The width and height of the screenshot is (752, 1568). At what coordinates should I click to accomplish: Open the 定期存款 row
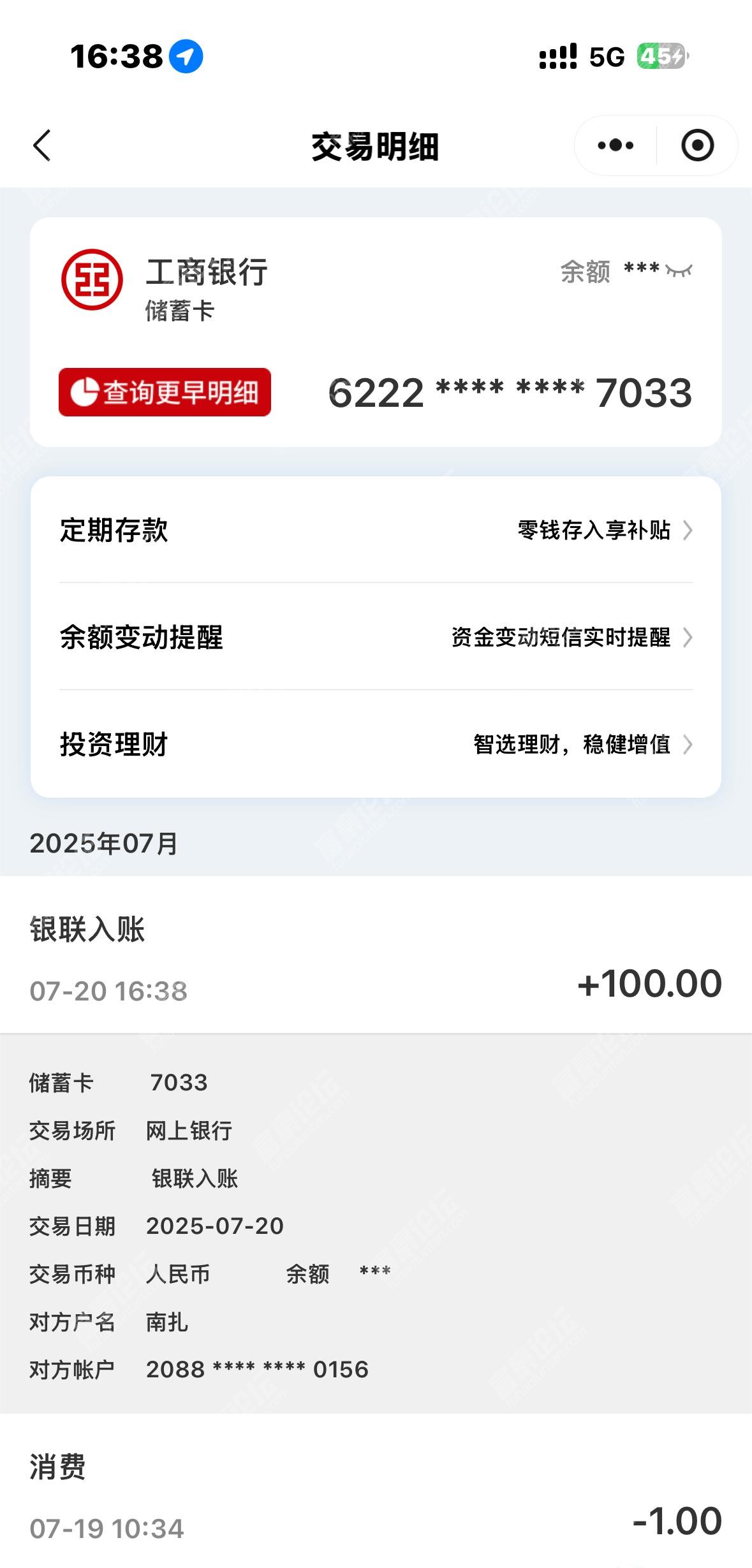pos(376,530)
